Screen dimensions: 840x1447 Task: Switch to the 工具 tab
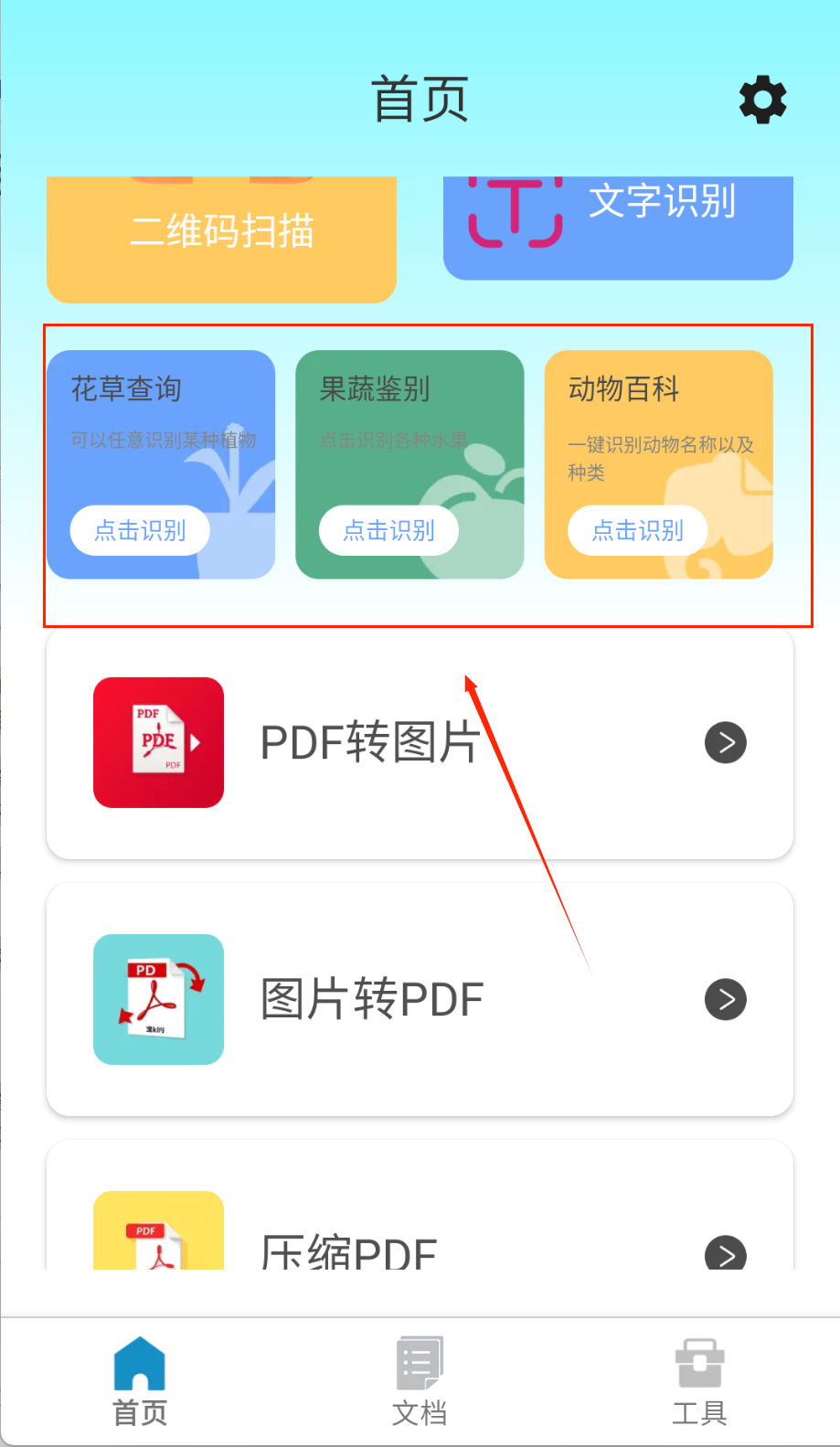point(699,1382)
